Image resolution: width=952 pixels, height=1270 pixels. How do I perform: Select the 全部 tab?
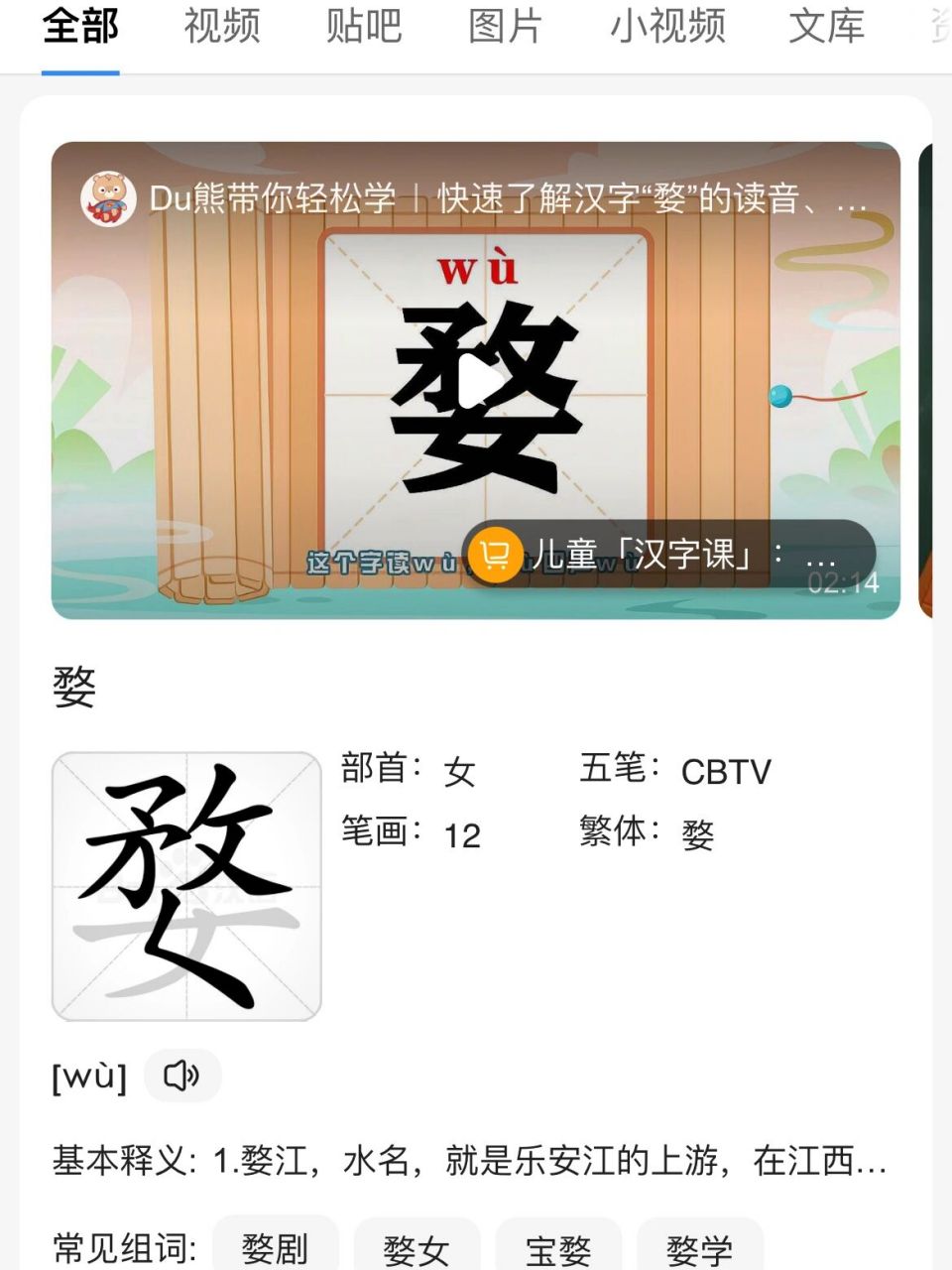(x=79, y=27)
